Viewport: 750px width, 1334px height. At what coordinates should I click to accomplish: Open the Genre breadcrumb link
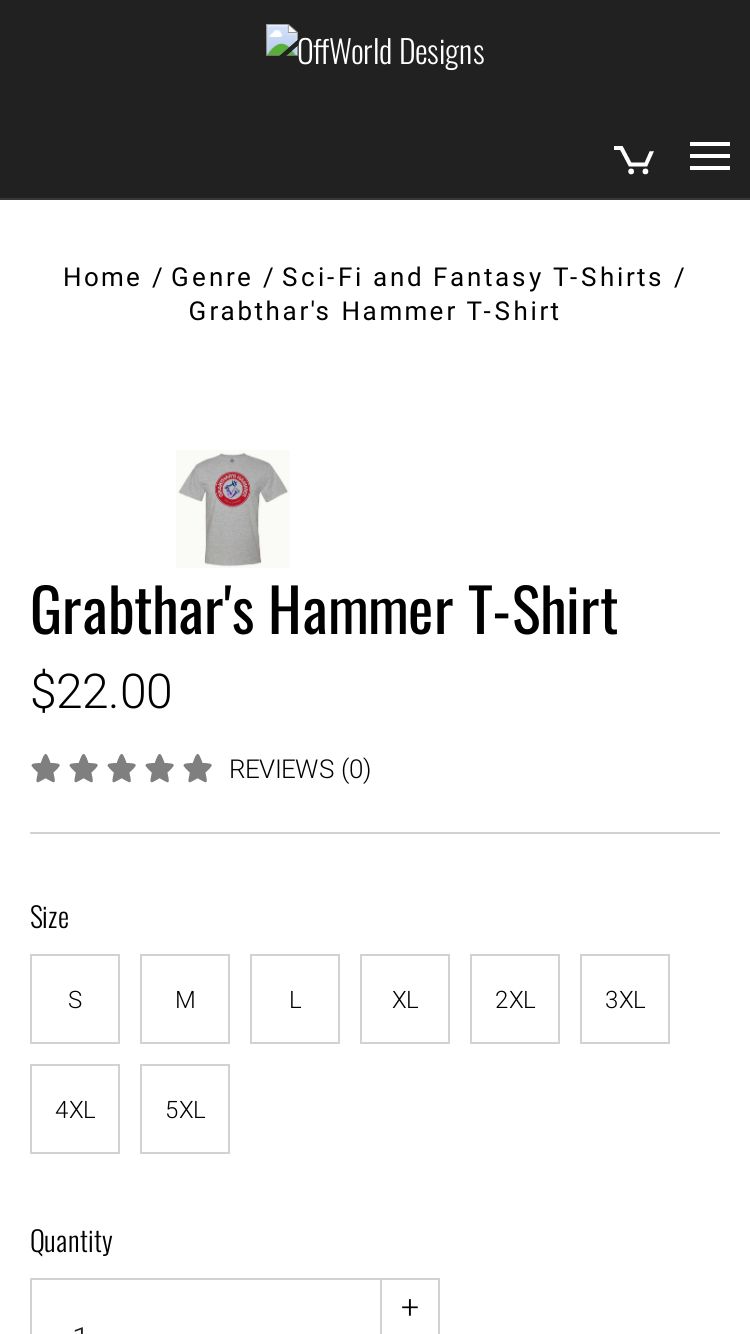212,277
